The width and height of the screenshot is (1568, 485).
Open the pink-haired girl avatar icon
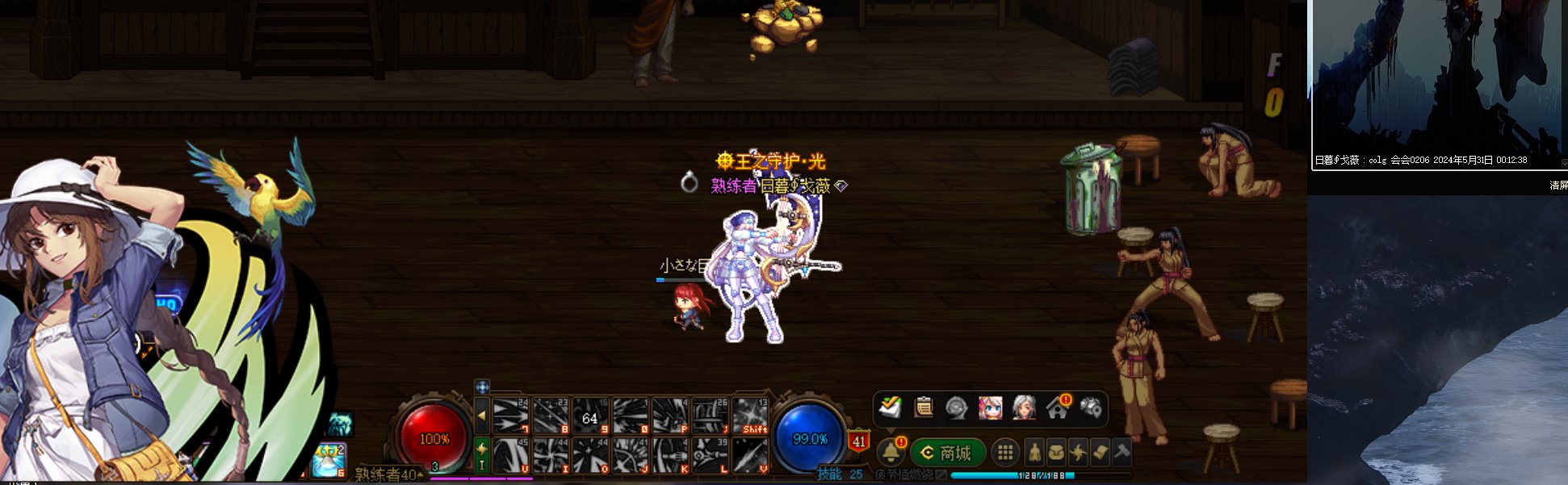point(990,408)
